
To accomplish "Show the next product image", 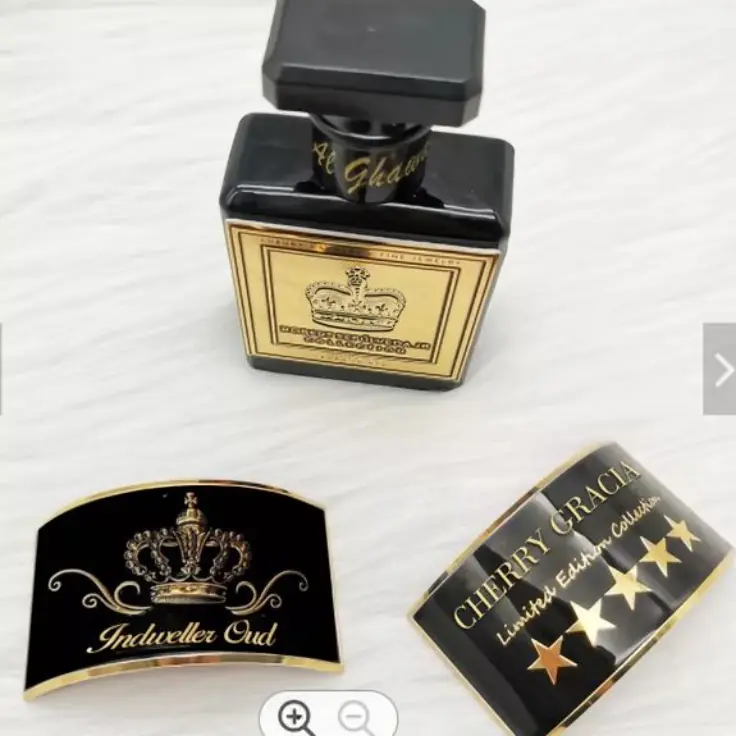I will (x=720, y=369).
